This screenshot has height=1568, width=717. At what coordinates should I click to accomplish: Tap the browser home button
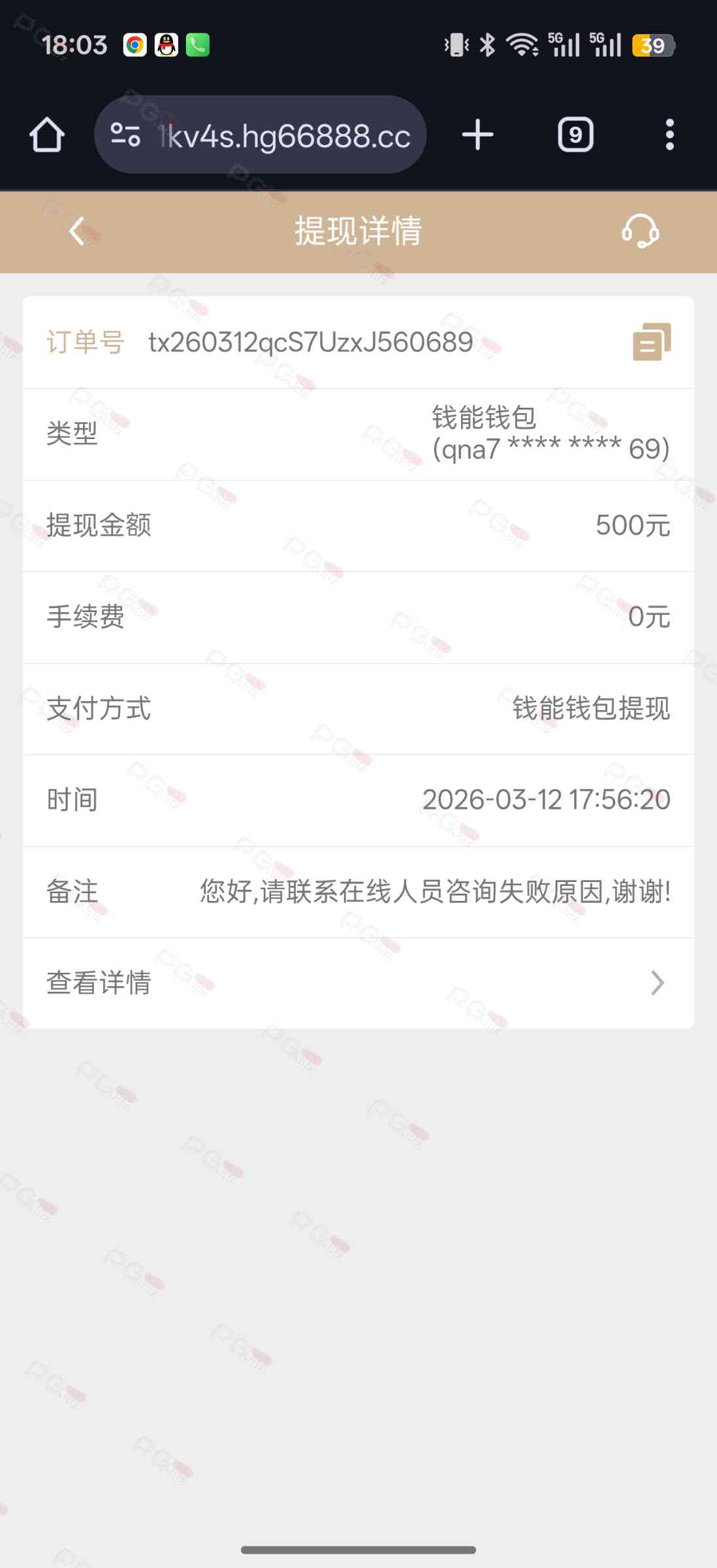[x=47, y=135]
